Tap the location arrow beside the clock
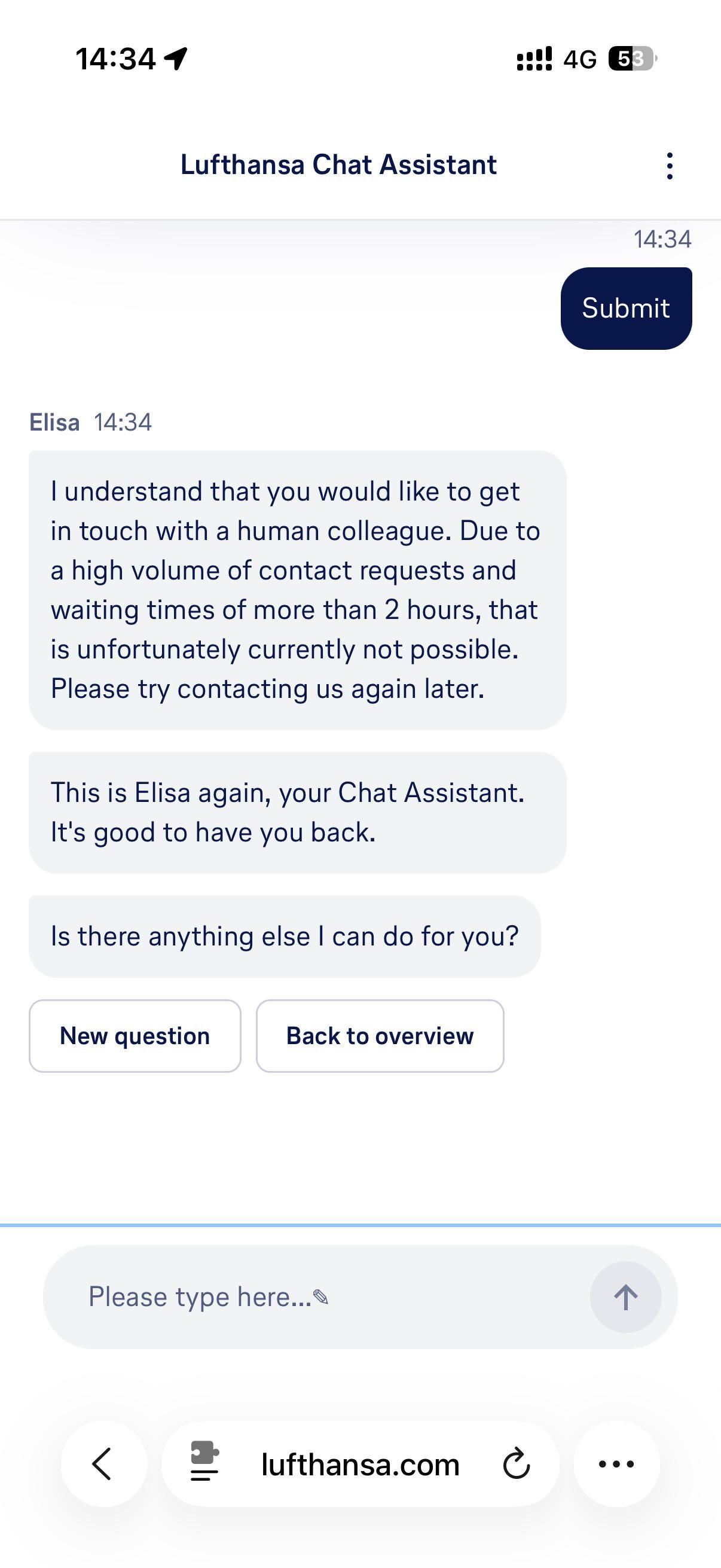Image resolution: width=721 pixels, height=1568 pixels. 176,57
